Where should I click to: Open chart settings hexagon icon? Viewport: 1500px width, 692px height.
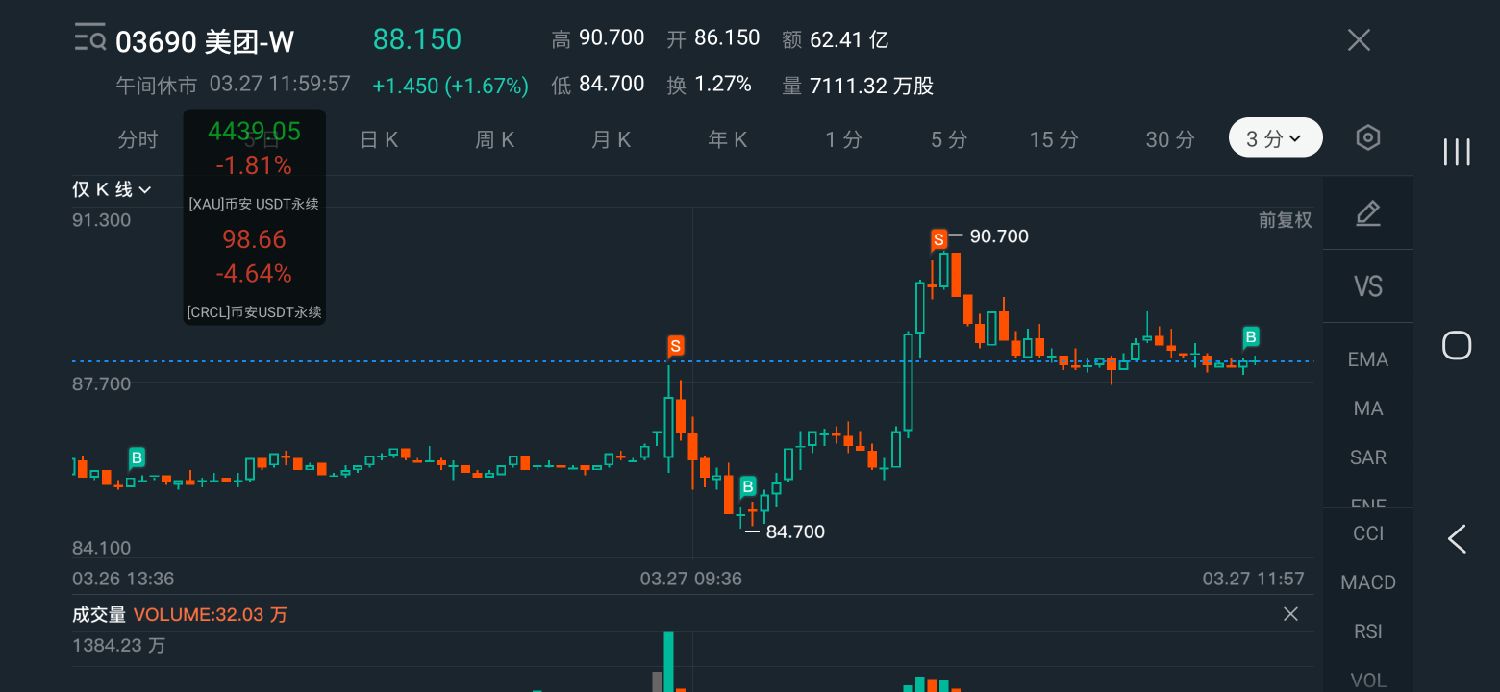(1368, 138)
